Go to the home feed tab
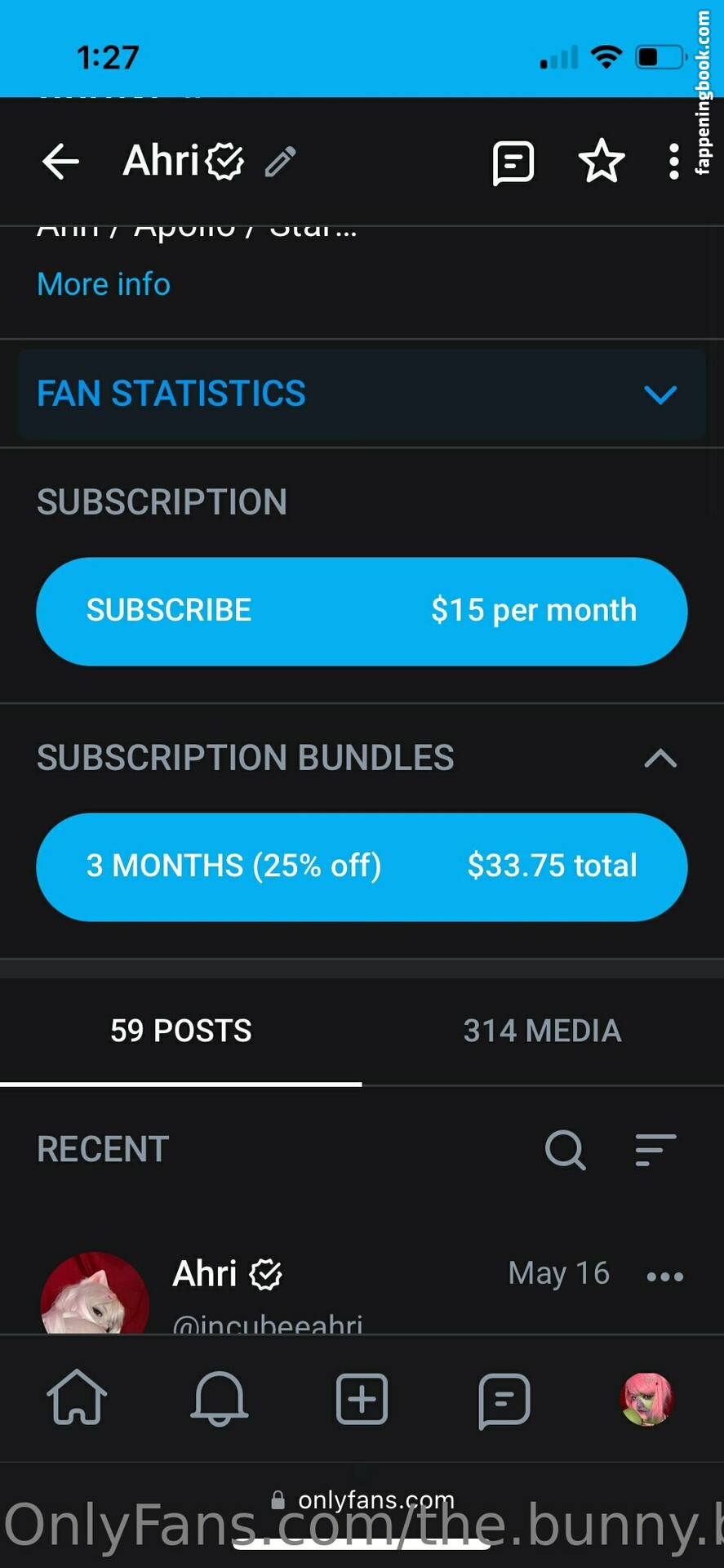This screenshot has height=1568, width=724. (x=77, y=1398)
